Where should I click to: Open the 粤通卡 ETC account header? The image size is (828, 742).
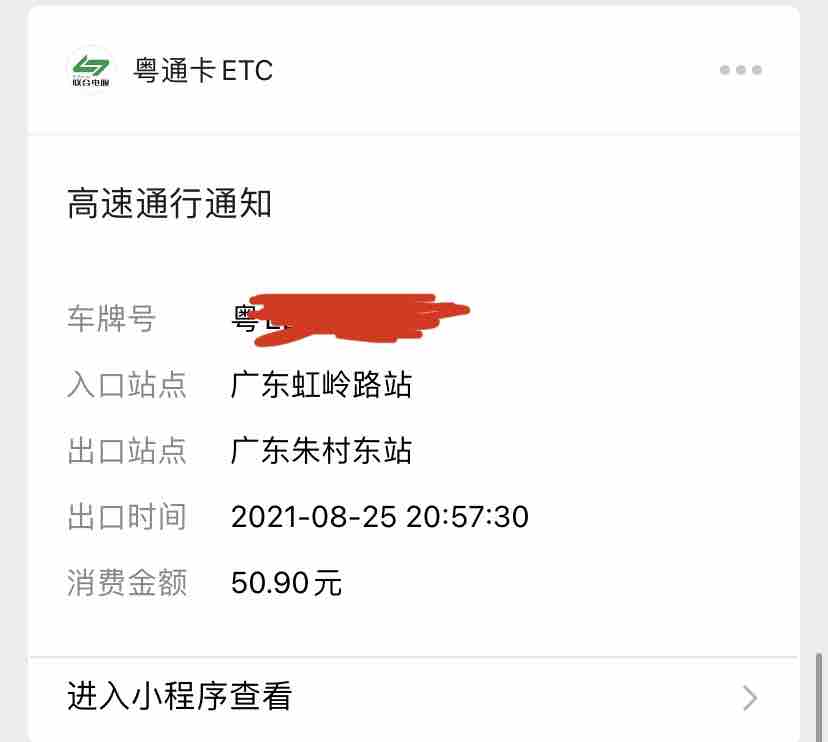203,70
